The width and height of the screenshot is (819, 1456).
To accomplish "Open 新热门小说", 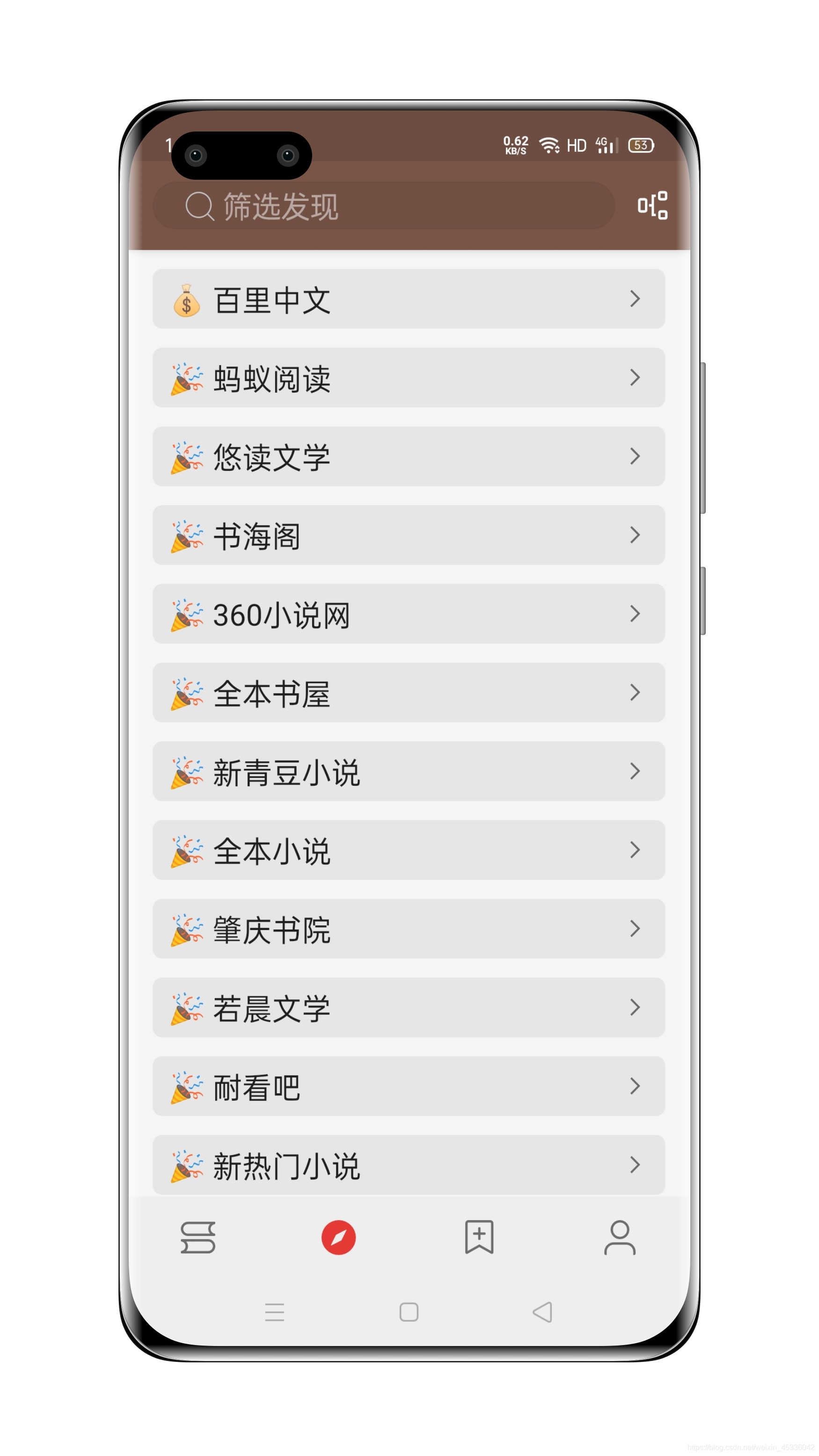I will coord(408,1164).
